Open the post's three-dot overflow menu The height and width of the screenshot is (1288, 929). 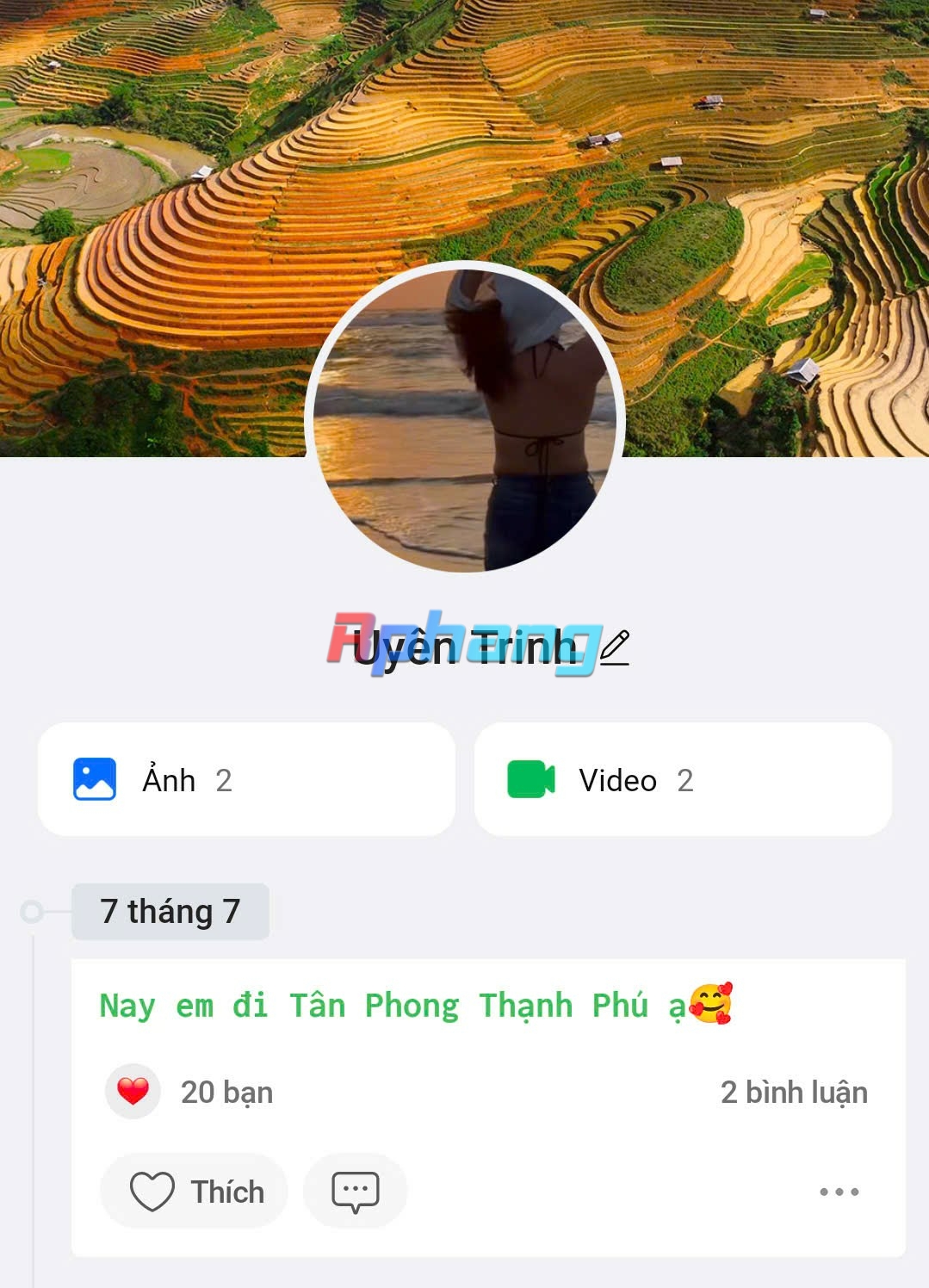click(839, 1192)
